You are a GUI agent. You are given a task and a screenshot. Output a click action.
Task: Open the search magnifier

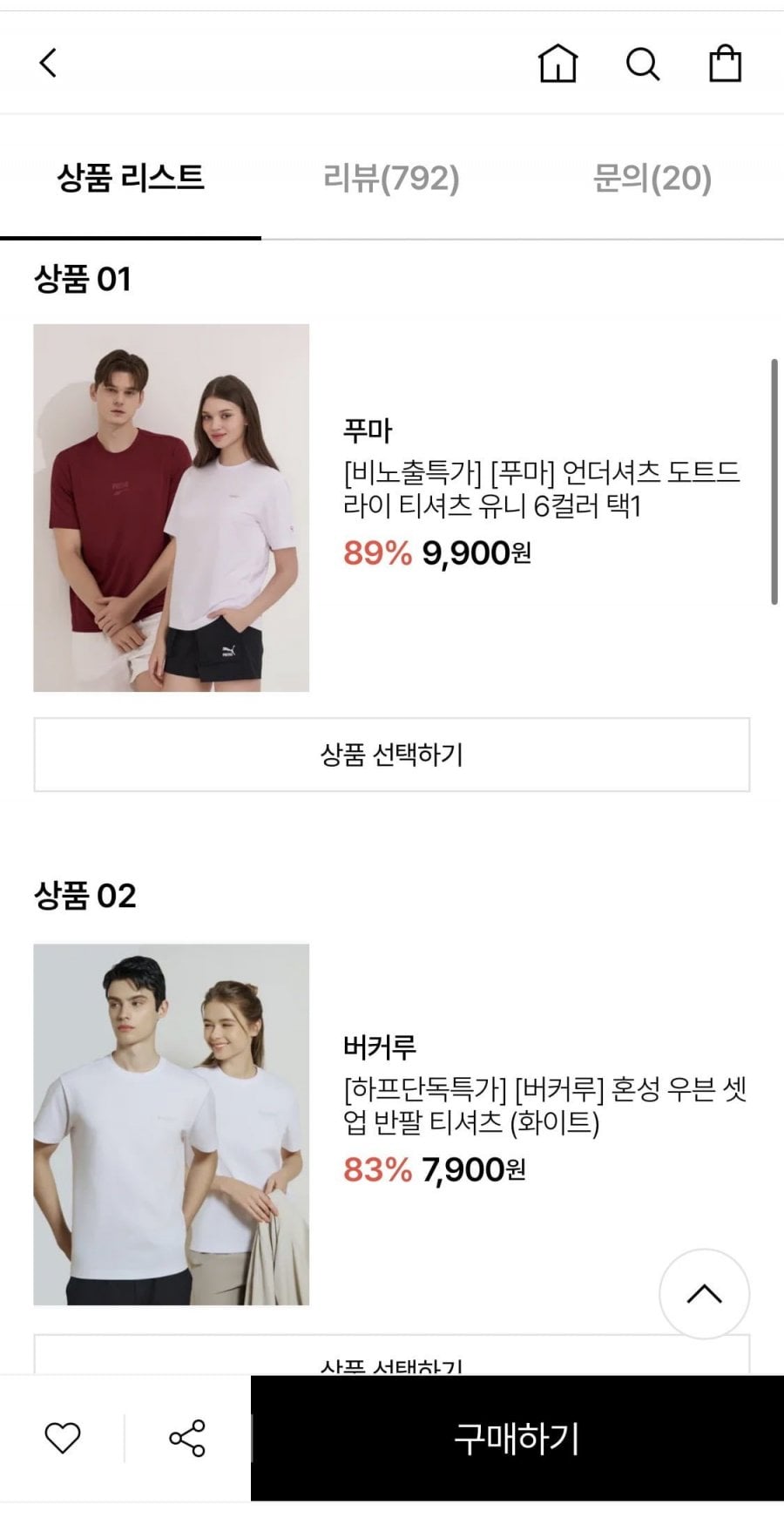pyautogui.click(x=643, y=64)
